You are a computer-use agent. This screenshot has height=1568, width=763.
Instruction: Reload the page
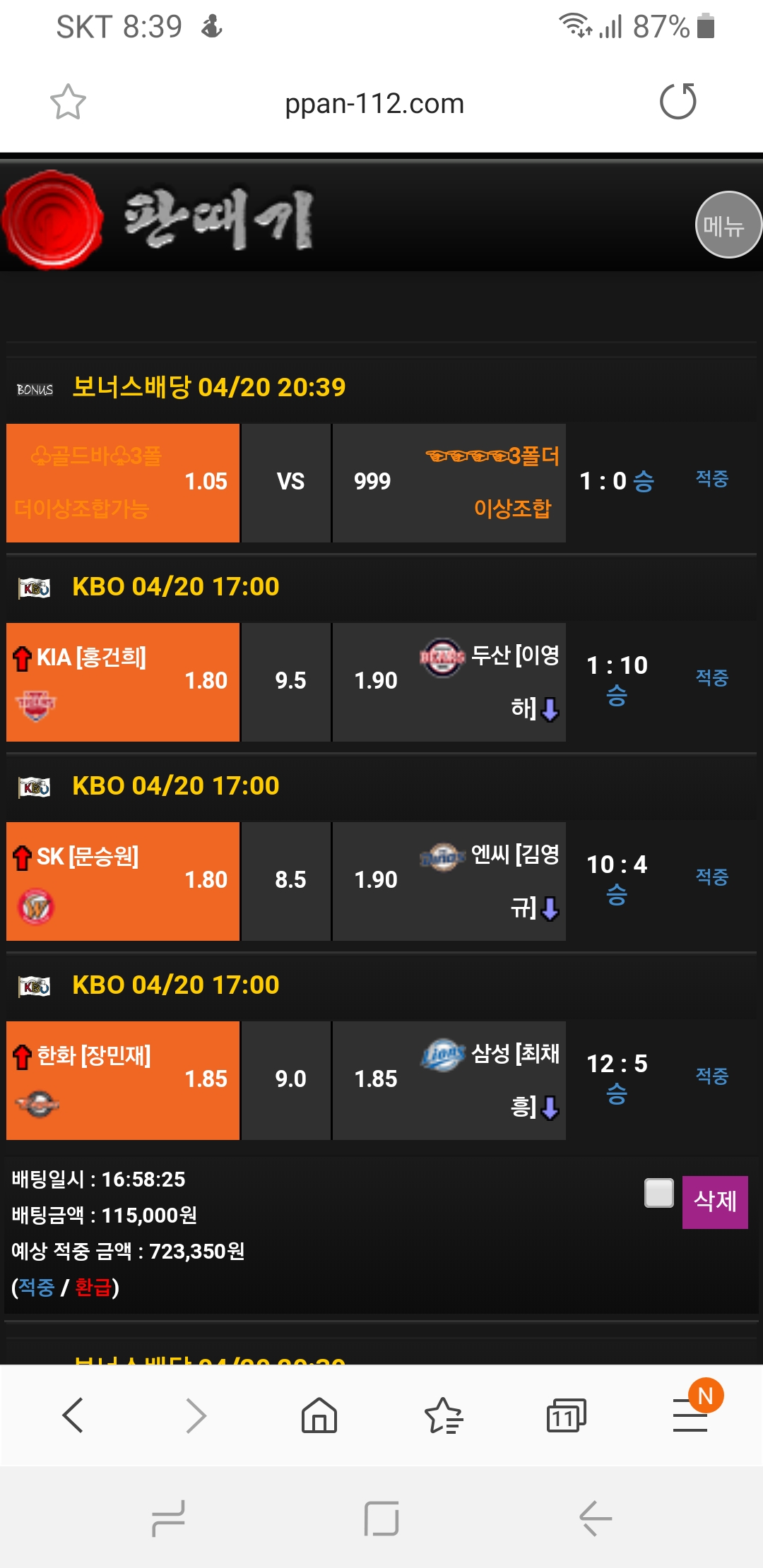[x=678, y=102]
